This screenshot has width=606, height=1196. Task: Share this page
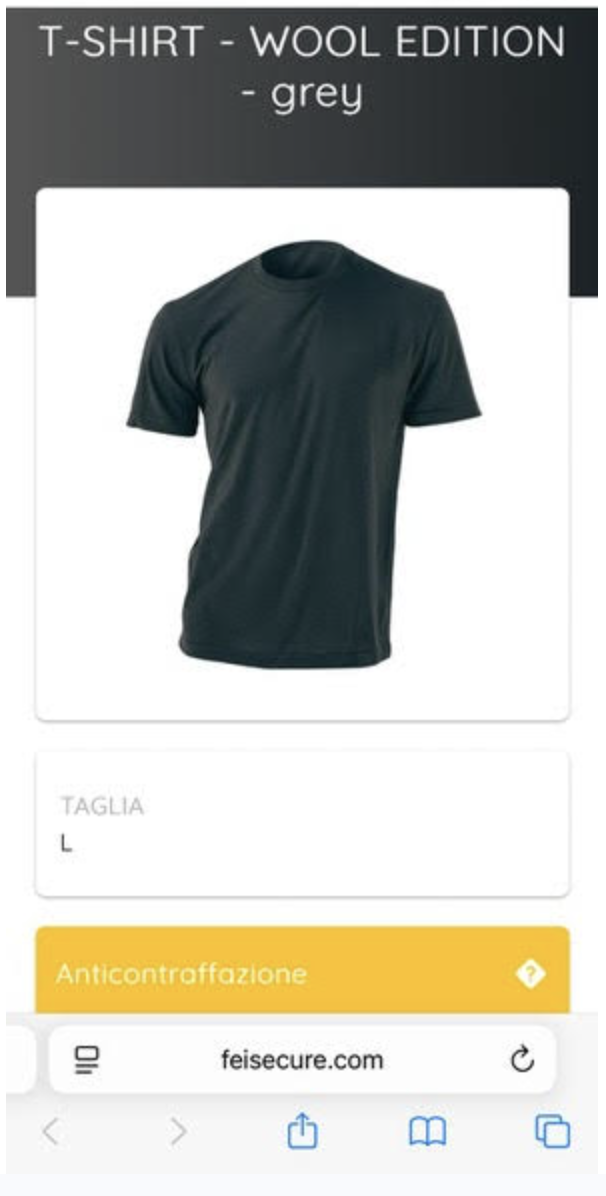coord(302,1132)
